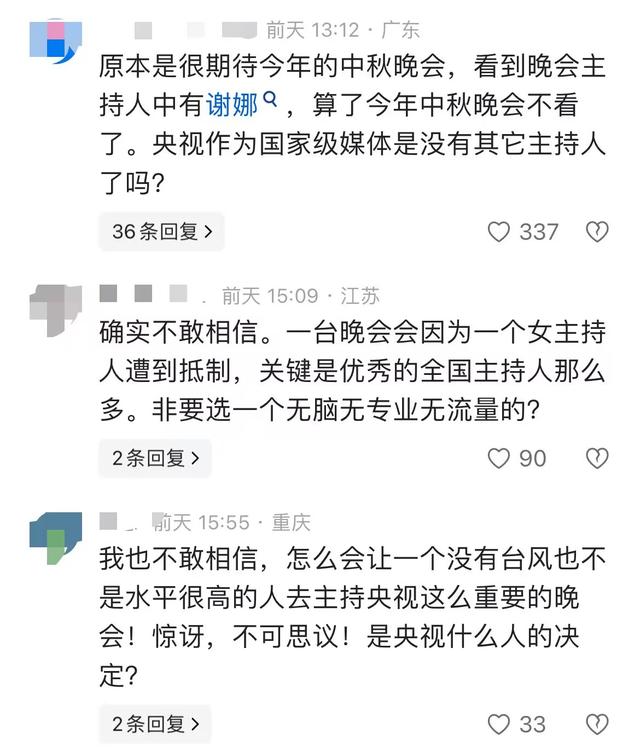The width and height of the screenshot is (640, 752).
Task: Expand the 36条回复 replies
Action: coord(161,232)
